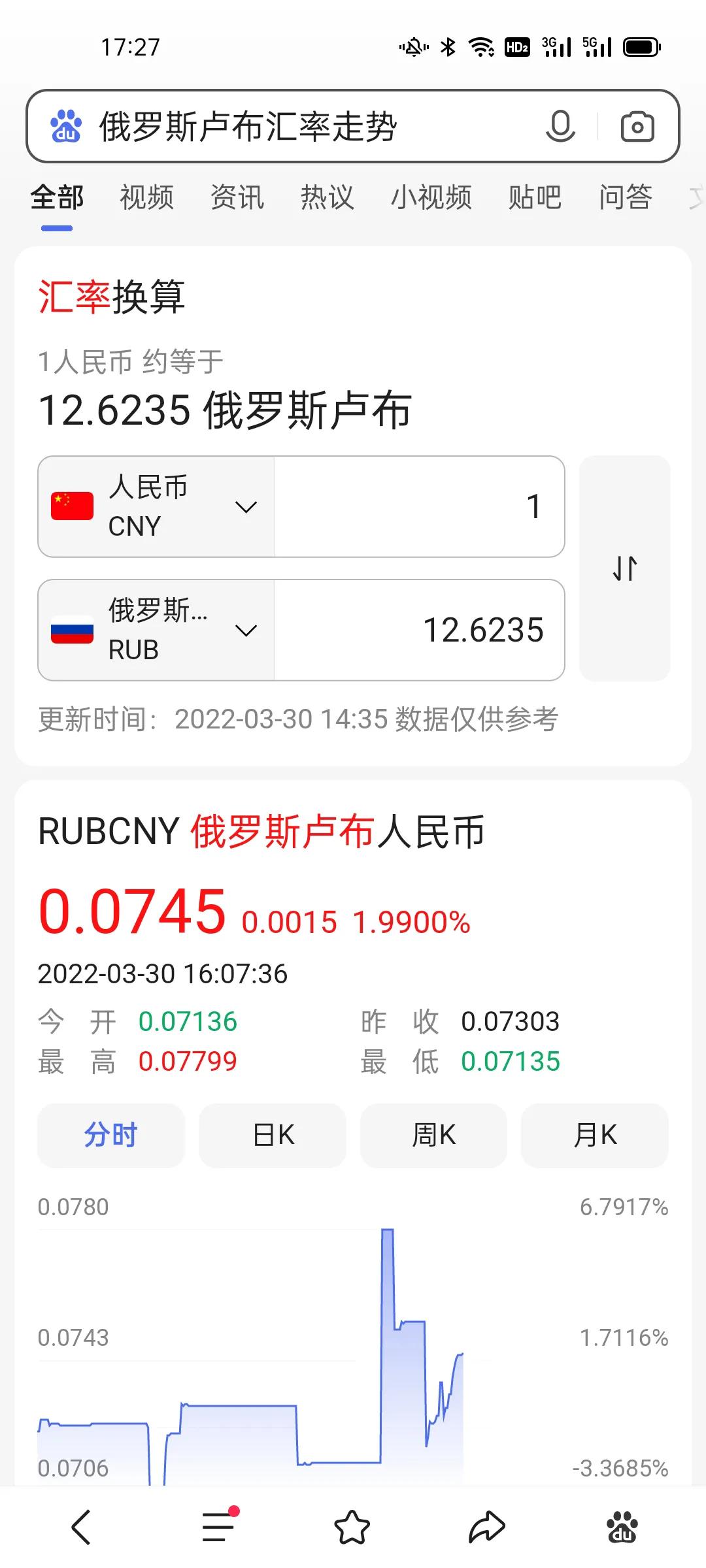
Task: Open camera image search
Action: (x=637, y=126)
